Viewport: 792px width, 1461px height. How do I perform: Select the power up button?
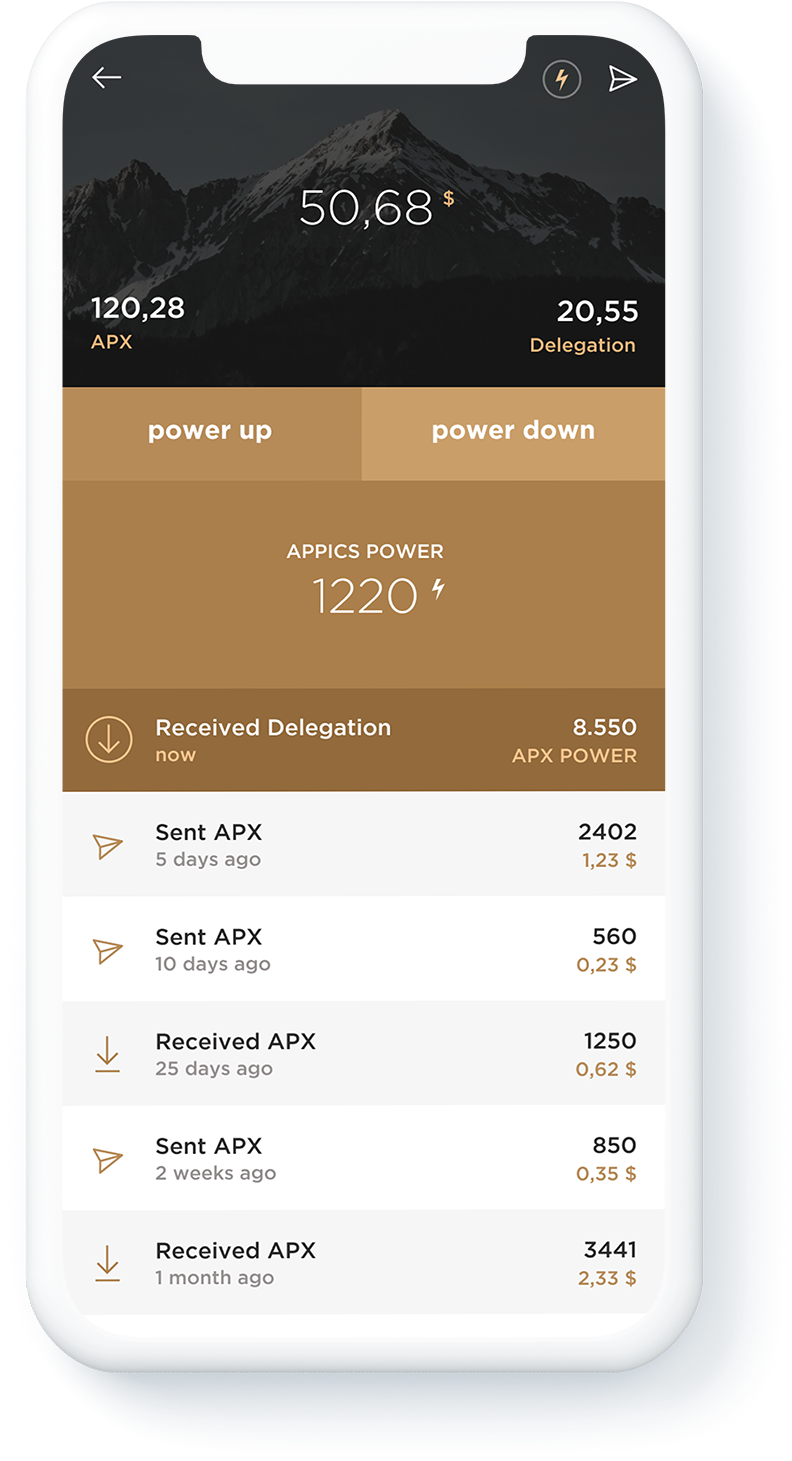pos(211,431)
